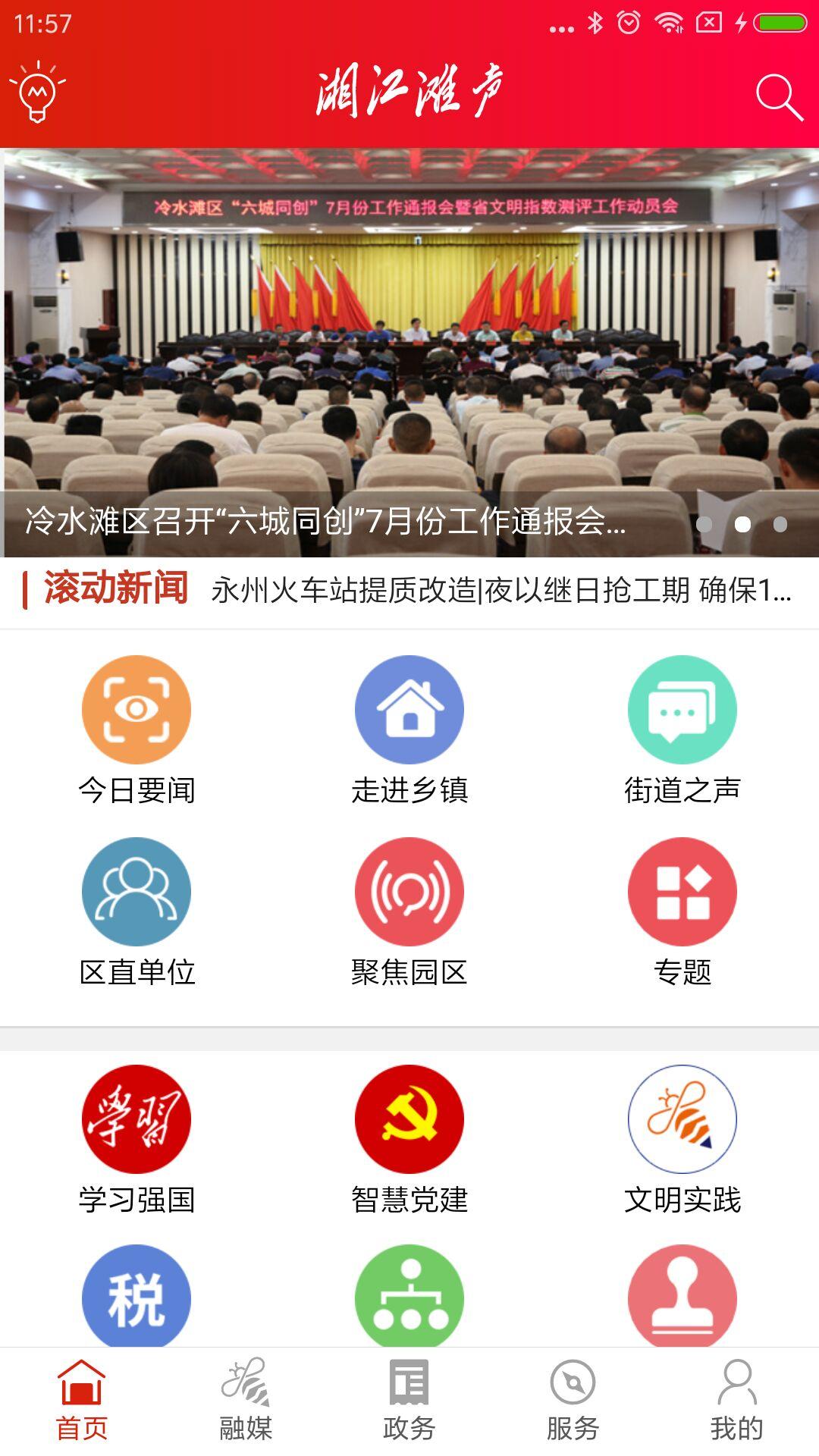Open the 今日要闻 news section icon
The image size is (819, 1456).
136,710
